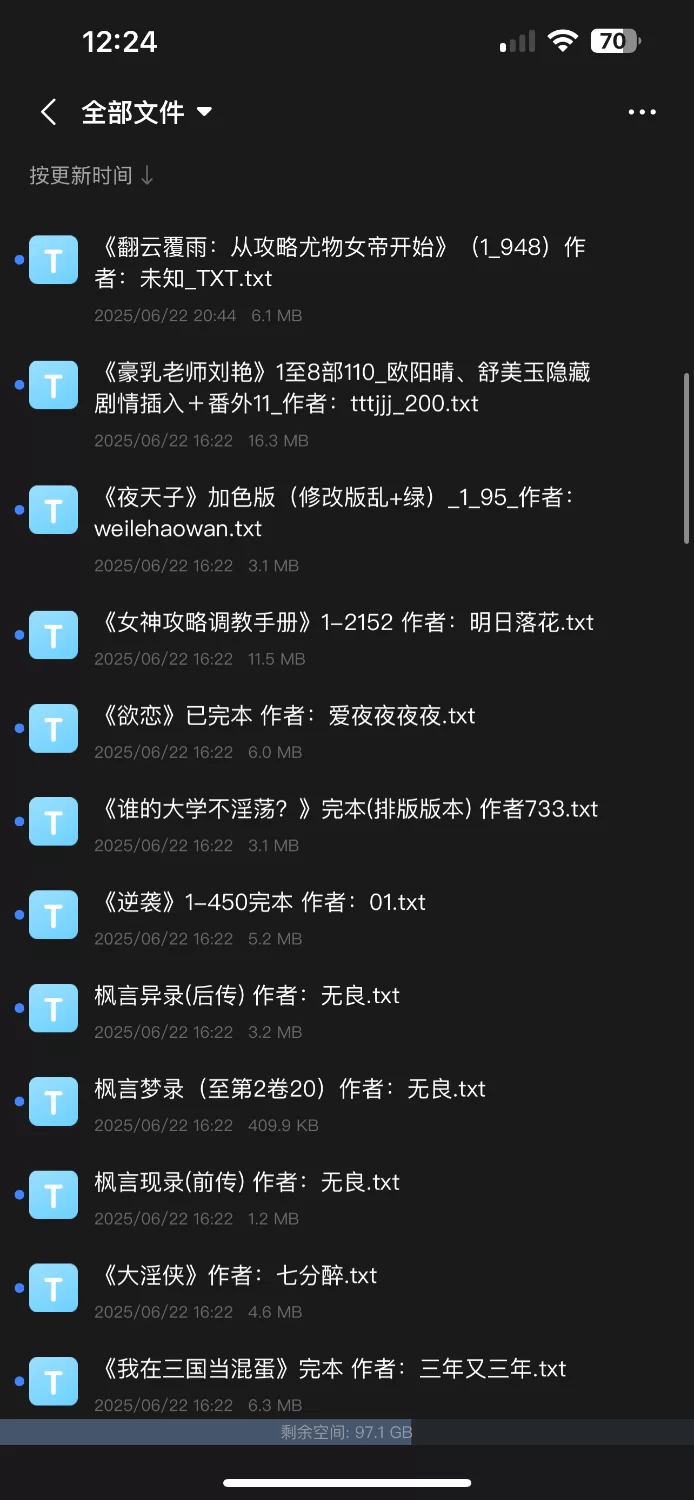The image size is (694, 1500).
Task: Open 女神攻略调教手册 file
Action: click(344, 623)
